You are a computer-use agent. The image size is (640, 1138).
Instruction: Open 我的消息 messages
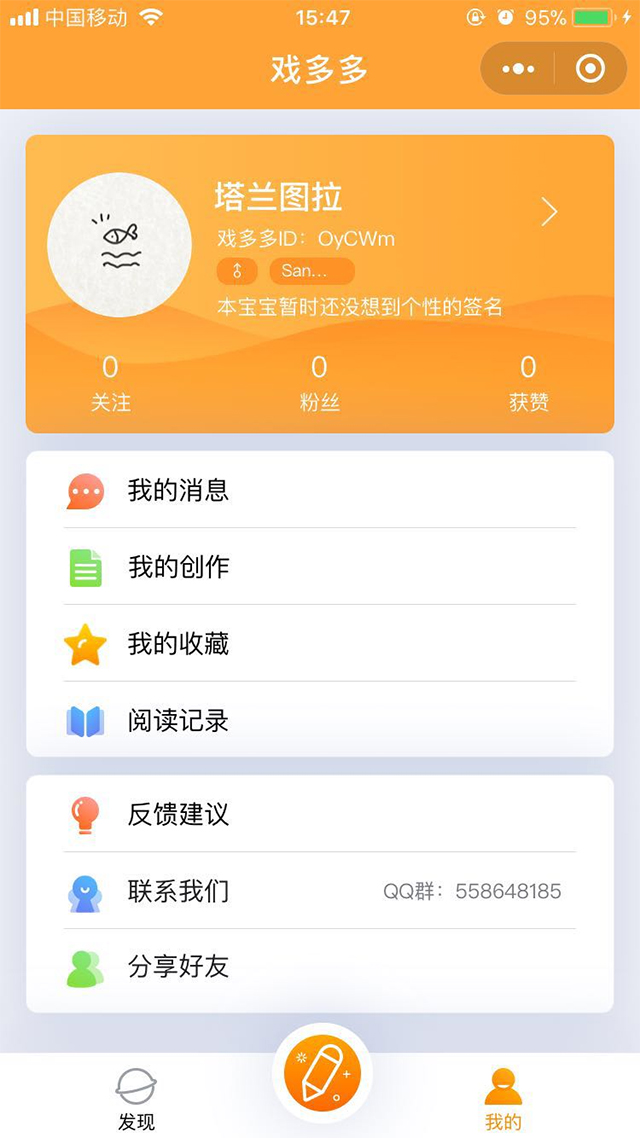pyautogui.click(x=320, y=490)
